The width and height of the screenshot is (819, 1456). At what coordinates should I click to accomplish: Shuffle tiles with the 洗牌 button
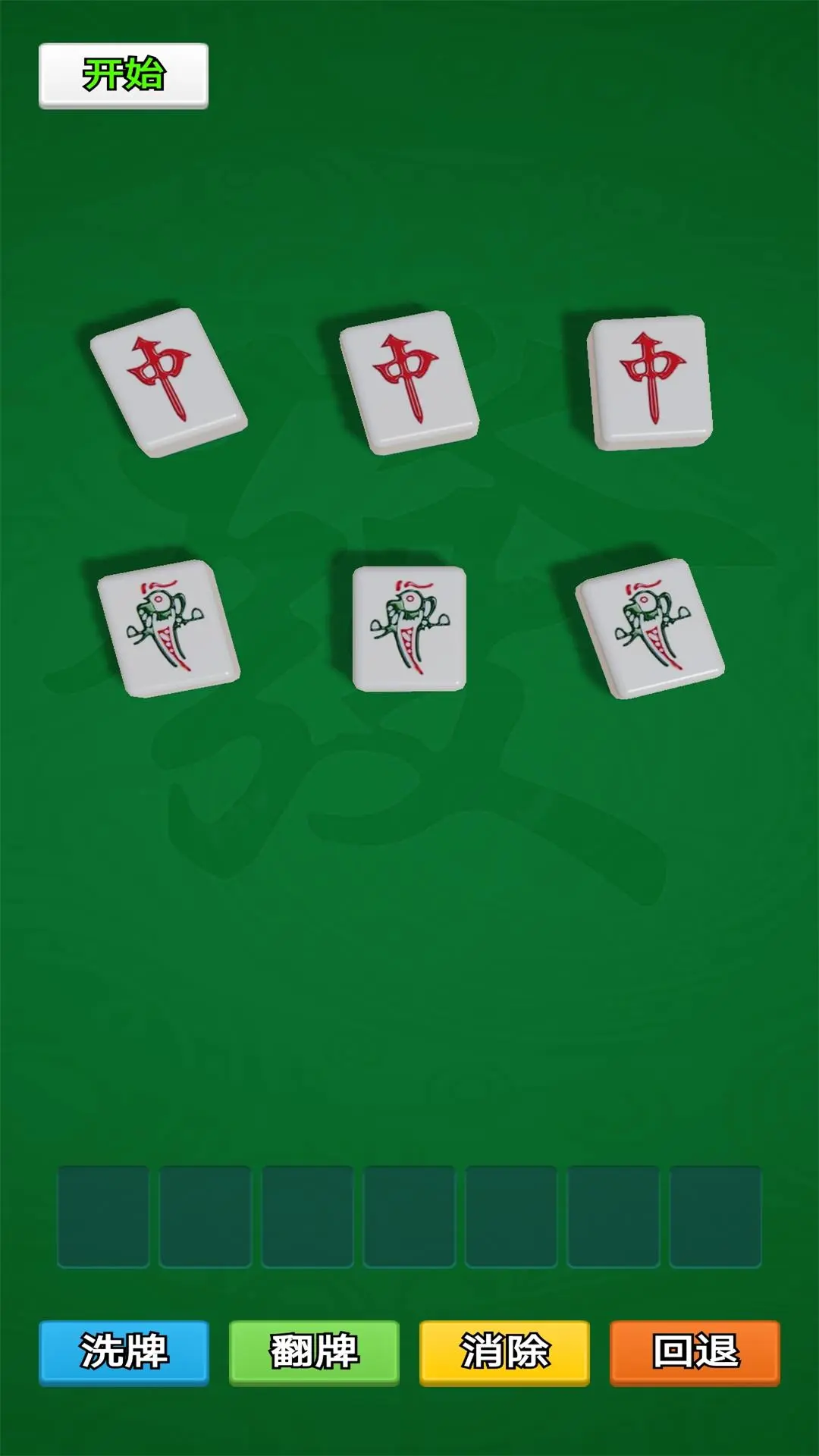pyautogui.click(x=124, y=1353)
